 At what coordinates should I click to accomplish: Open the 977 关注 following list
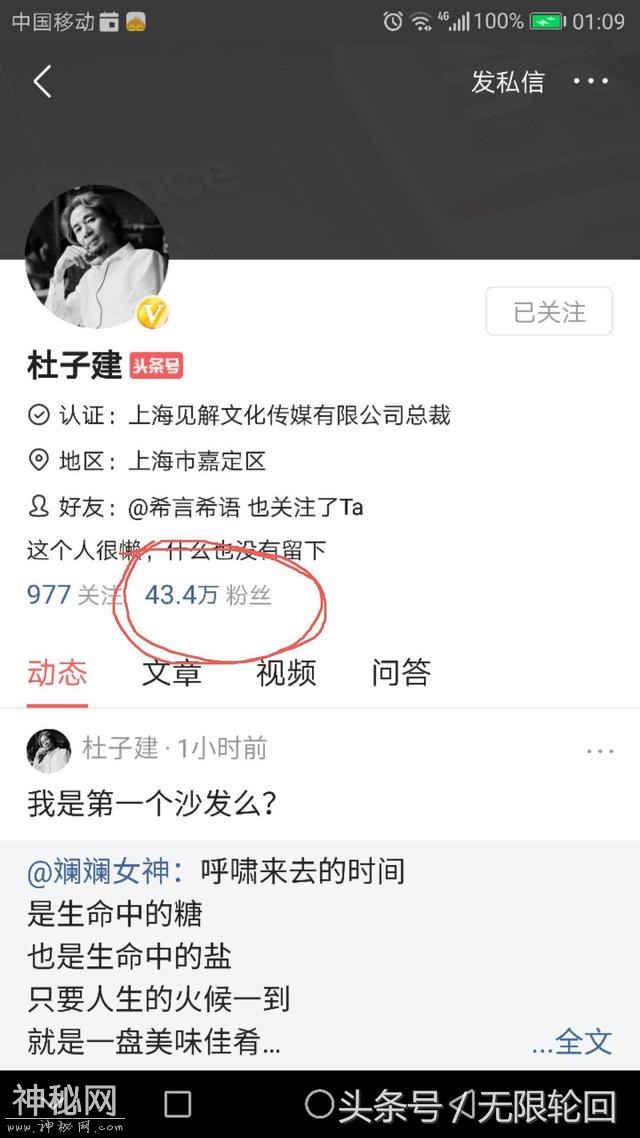[x=73, y=595]
